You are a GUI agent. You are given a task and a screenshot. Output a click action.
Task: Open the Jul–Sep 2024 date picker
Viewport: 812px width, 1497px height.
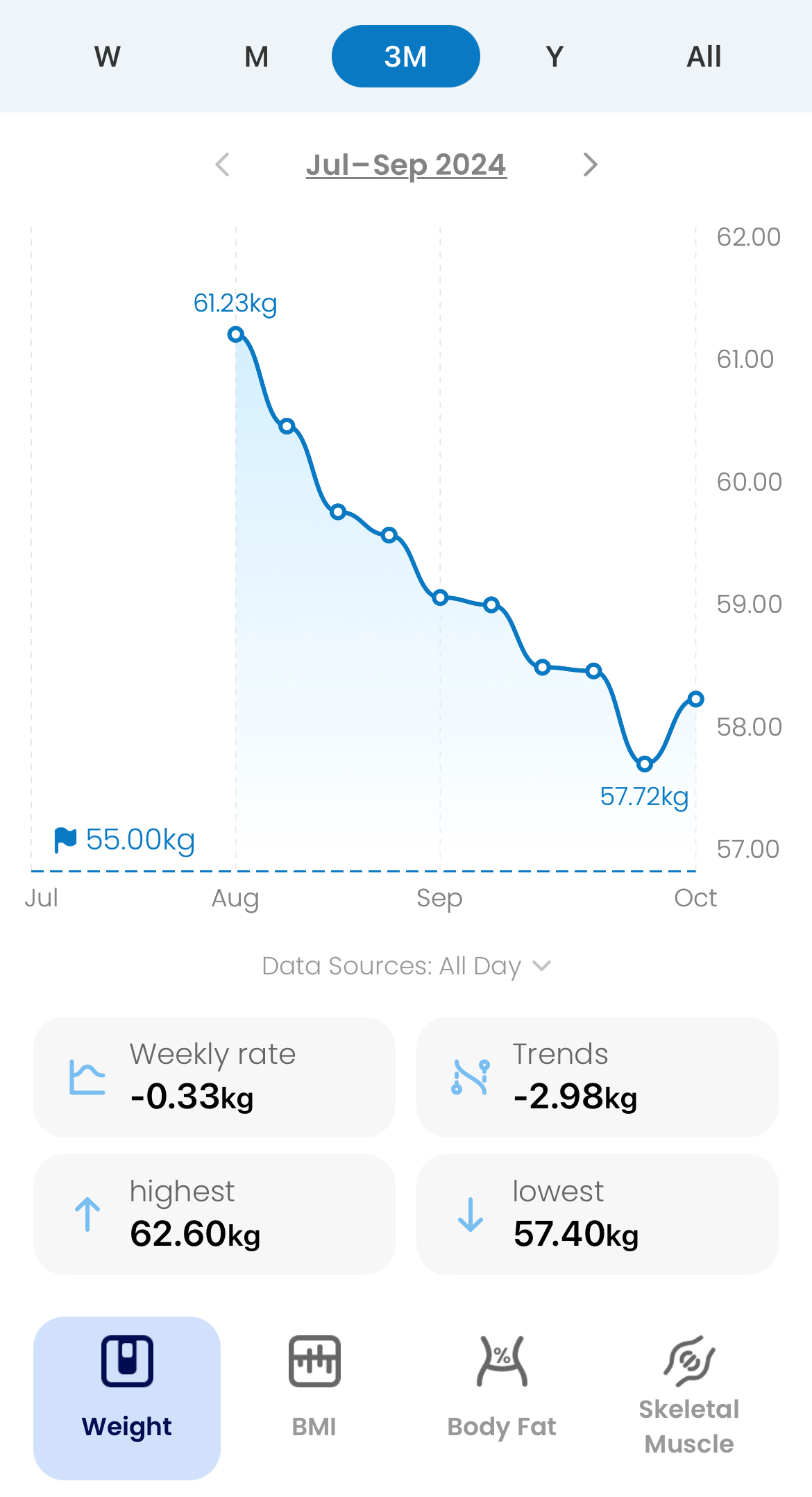pyautogui.click(x=406, y=165)
